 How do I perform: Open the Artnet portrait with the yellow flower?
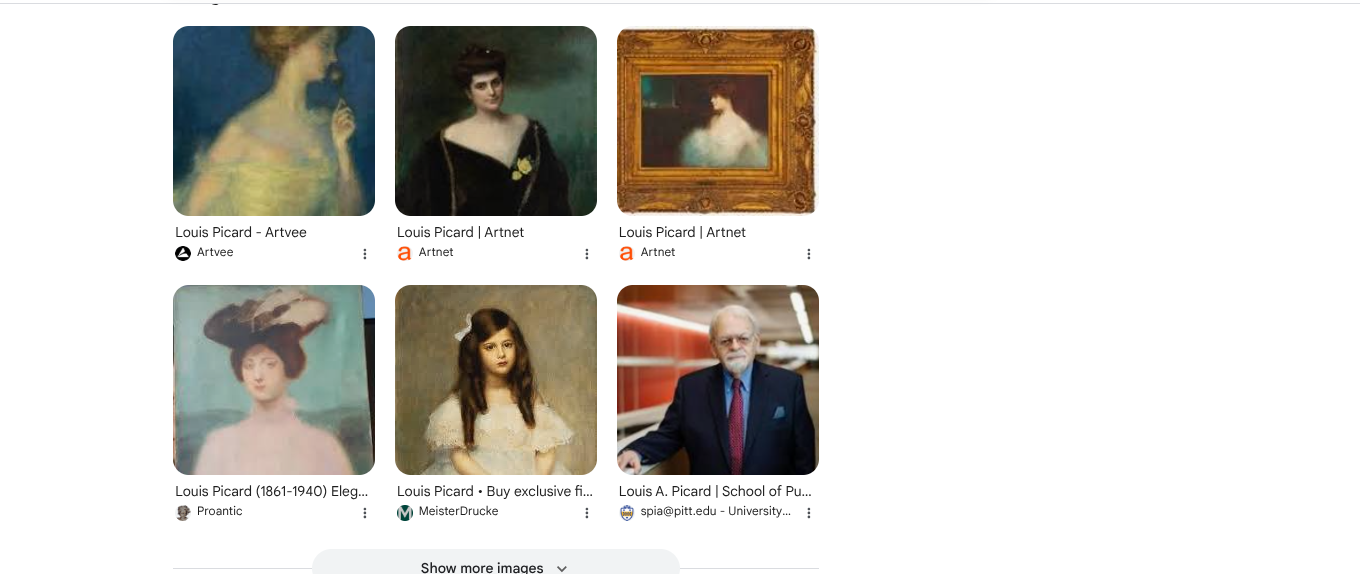(495, 121)
